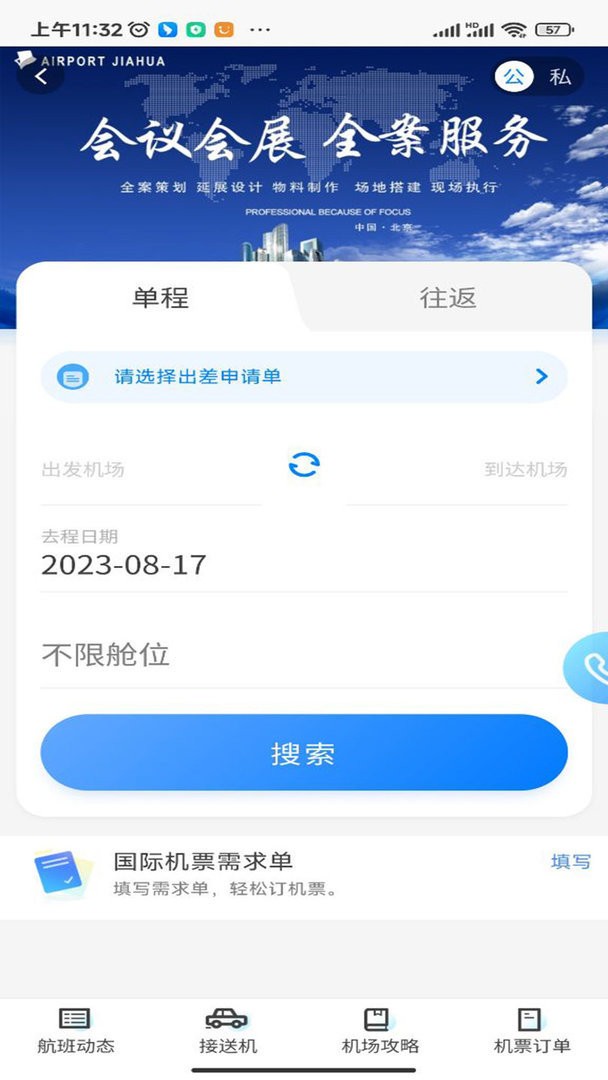Open the 航班动态 tab
This screenshot has width=608, height=1080.
click(x=76, y=1031)
